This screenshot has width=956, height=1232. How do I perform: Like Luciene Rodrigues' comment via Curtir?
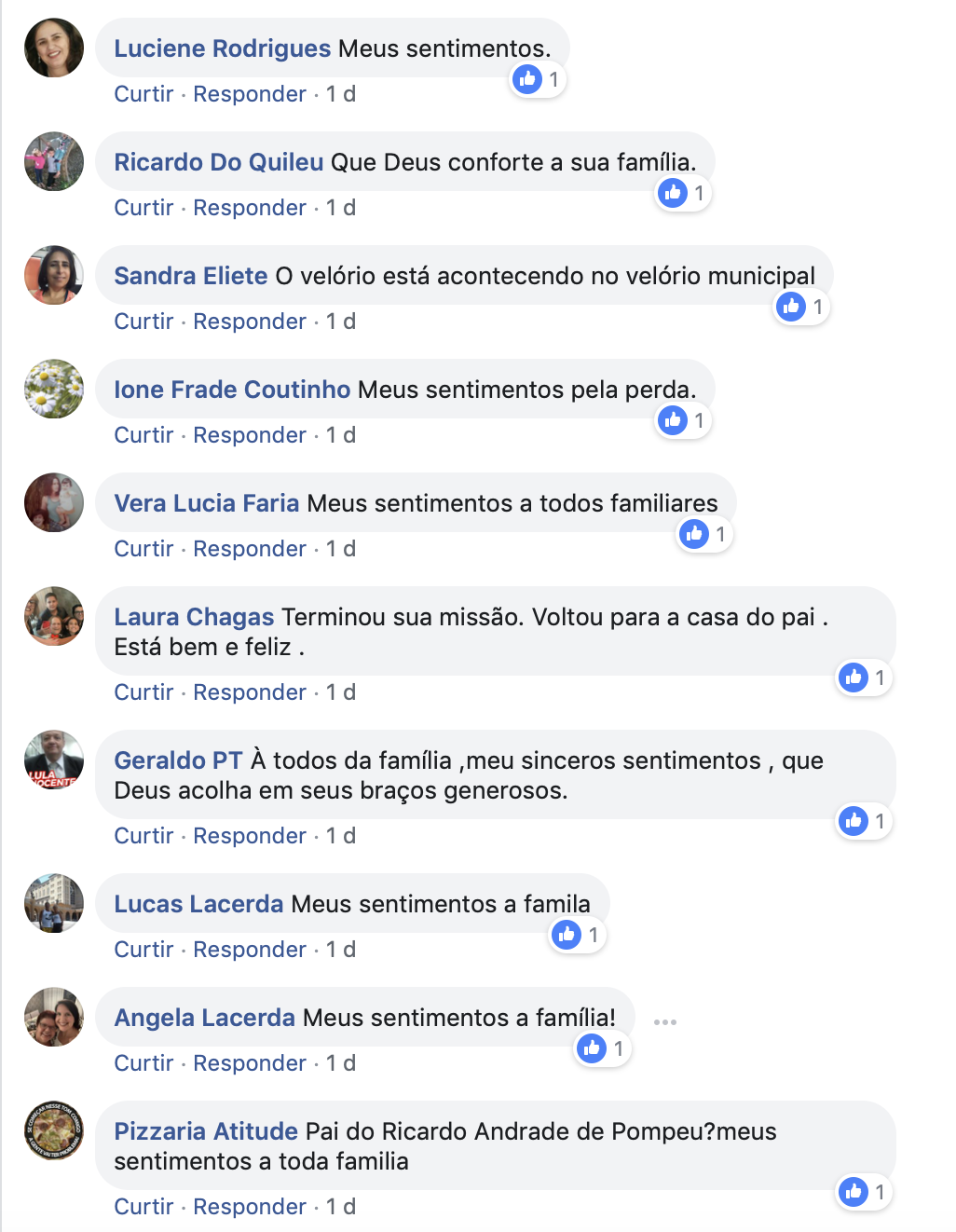tap(143, 94)
